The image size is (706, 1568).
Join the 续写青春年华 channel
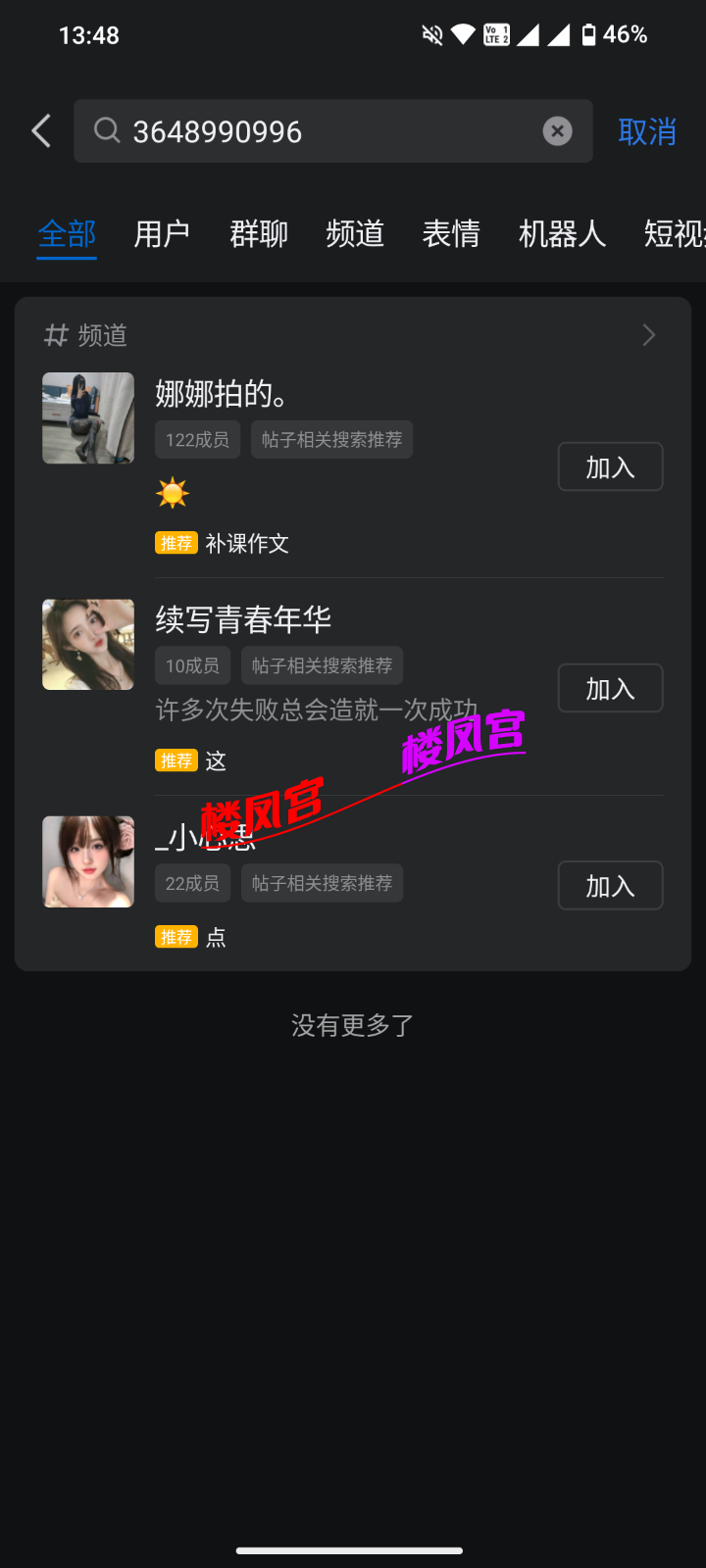[610, 688]
